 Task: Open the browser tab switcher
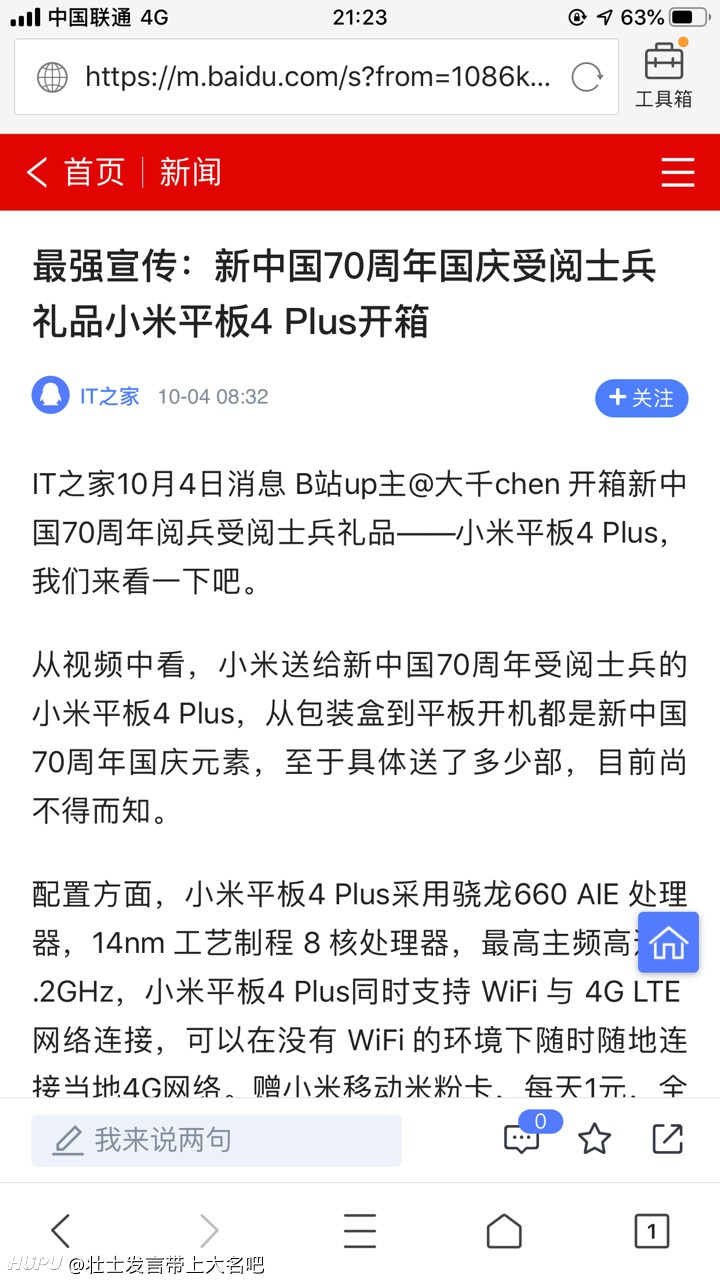coord(652,1230)
